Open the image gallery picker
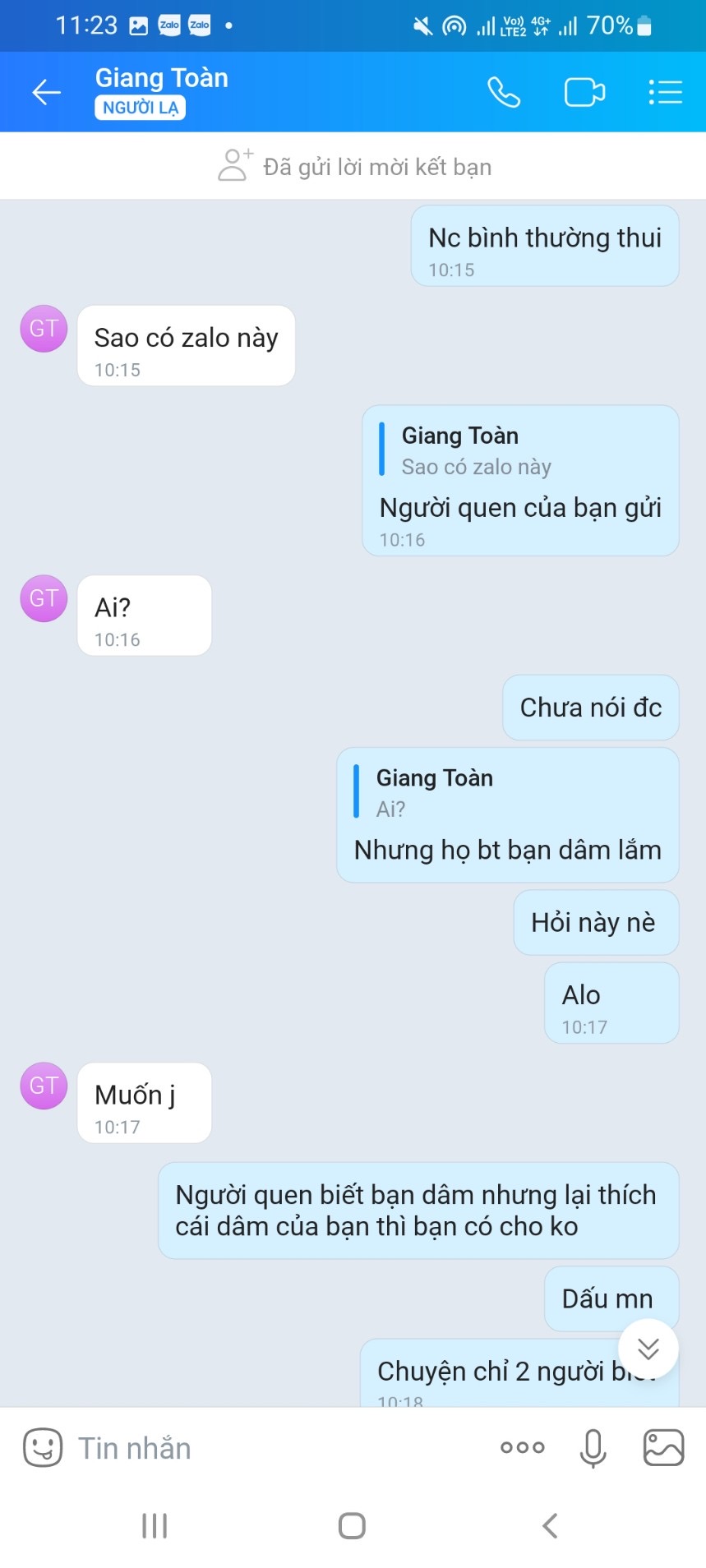The width and height of the screenshot is (706, 1568). pyautogui.click(x=662, y=1447)
